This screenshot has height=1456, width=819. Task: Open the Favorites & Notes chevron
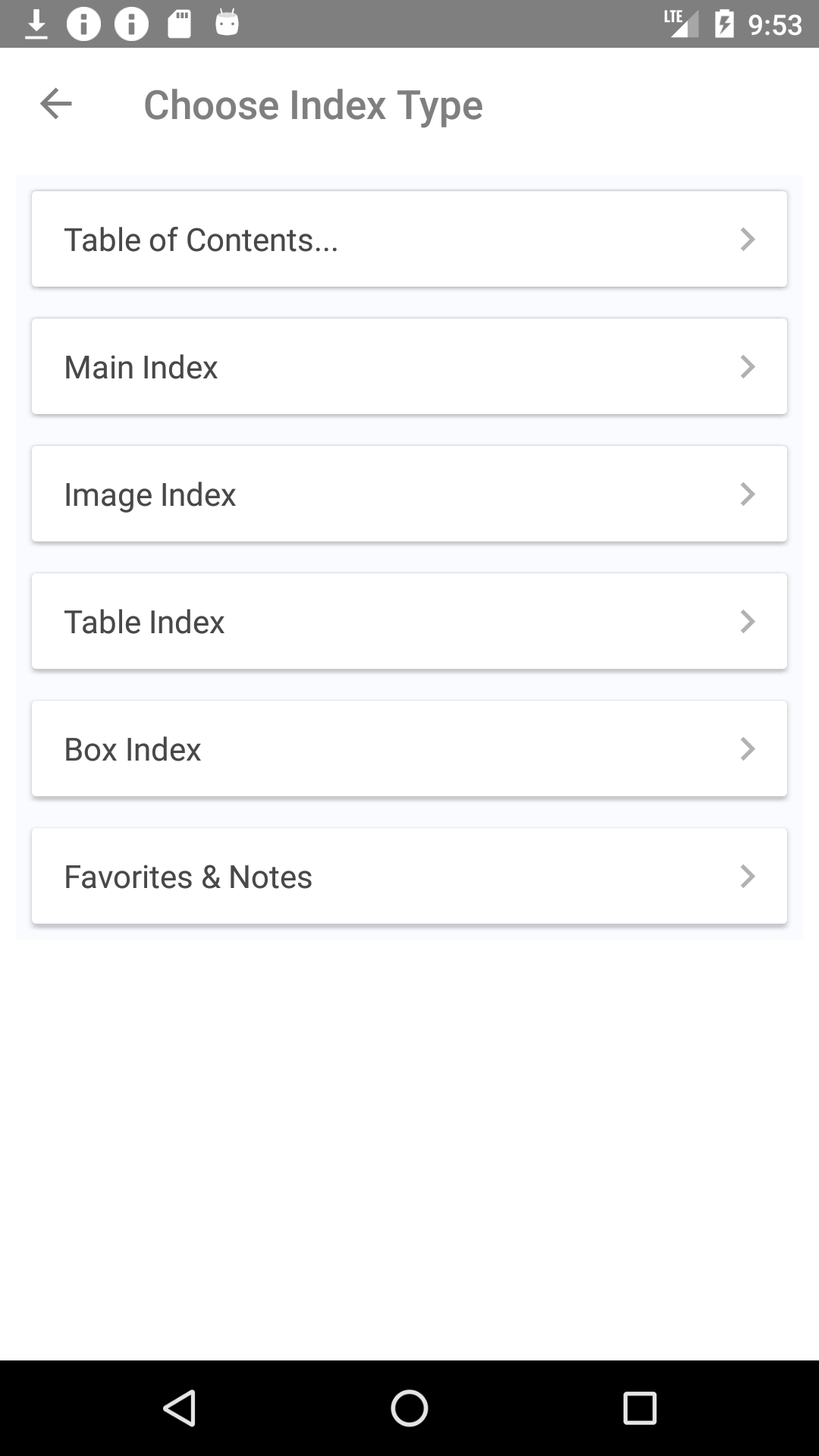pyautogui.click(x=748, y=876)
